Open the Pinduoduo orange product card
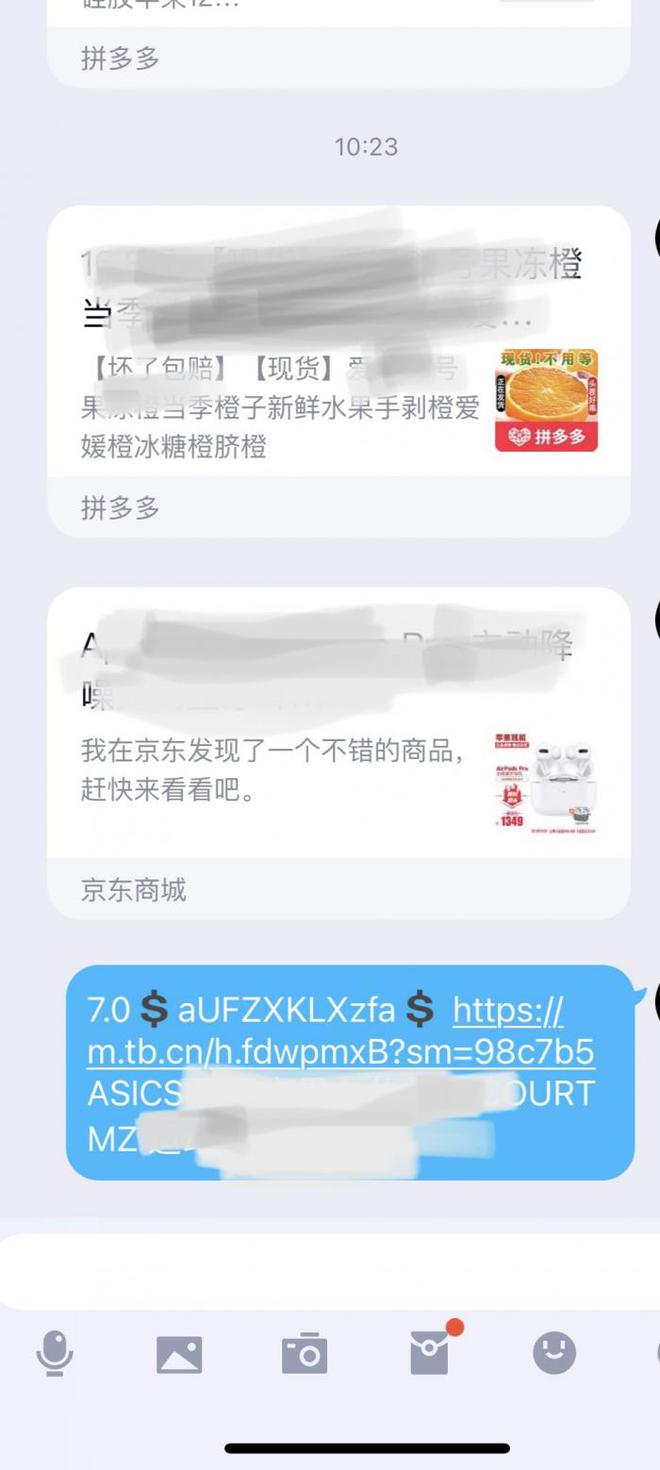The image size is (660, 1470). 338,370
